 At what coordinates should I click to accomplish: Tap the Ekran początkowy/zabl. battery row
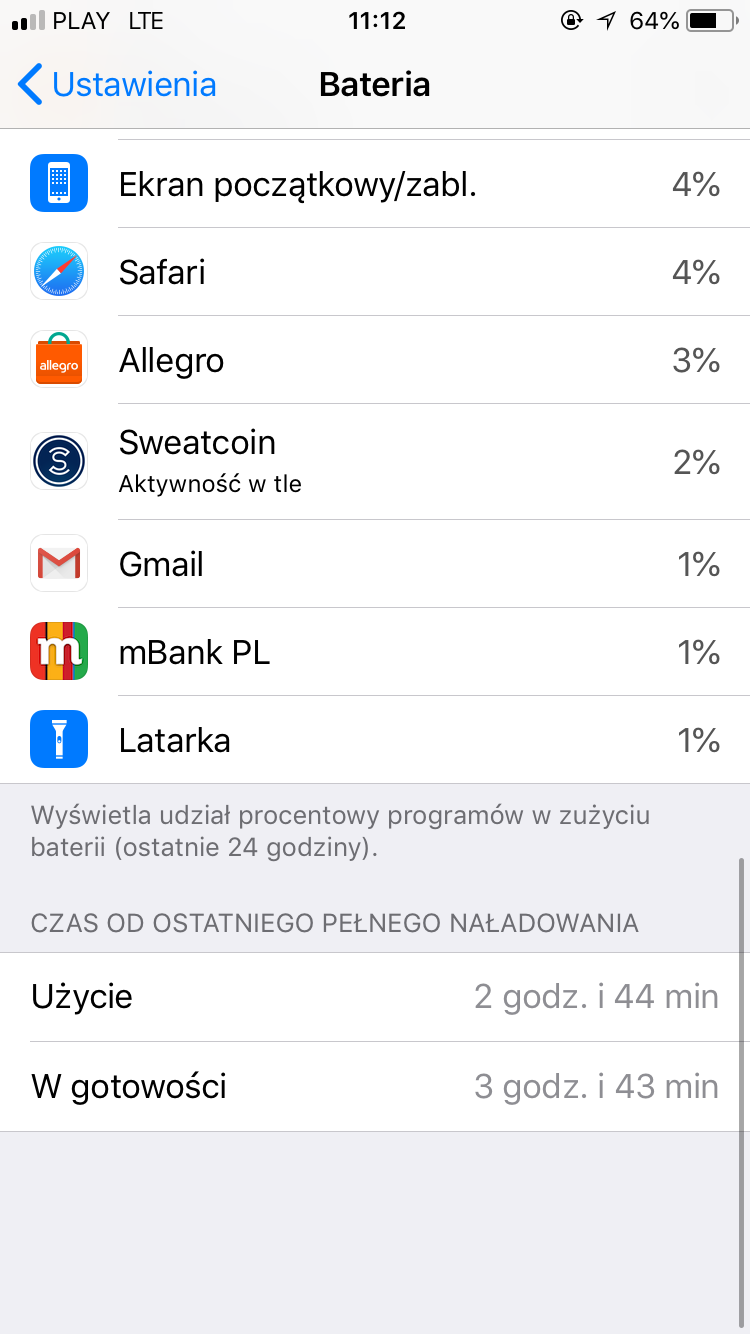click(375, 184)
